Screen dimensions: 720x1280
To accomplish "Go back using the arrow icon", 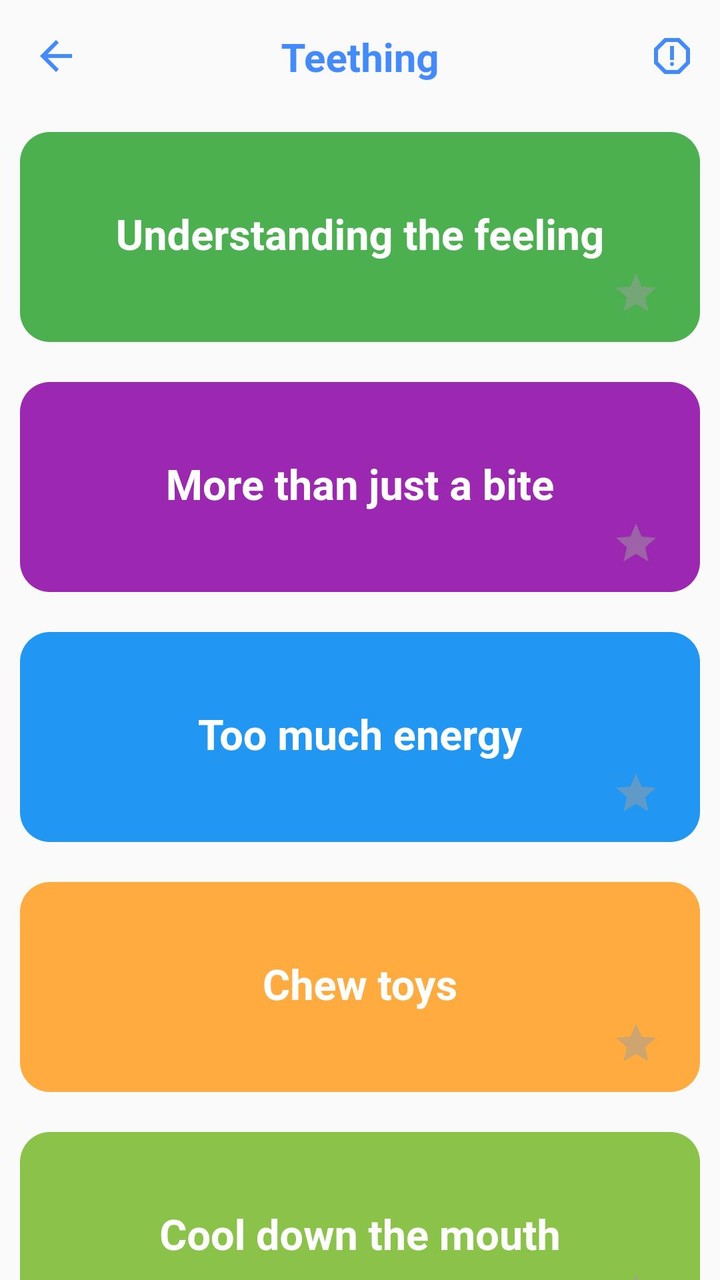I will pos(56,57).
